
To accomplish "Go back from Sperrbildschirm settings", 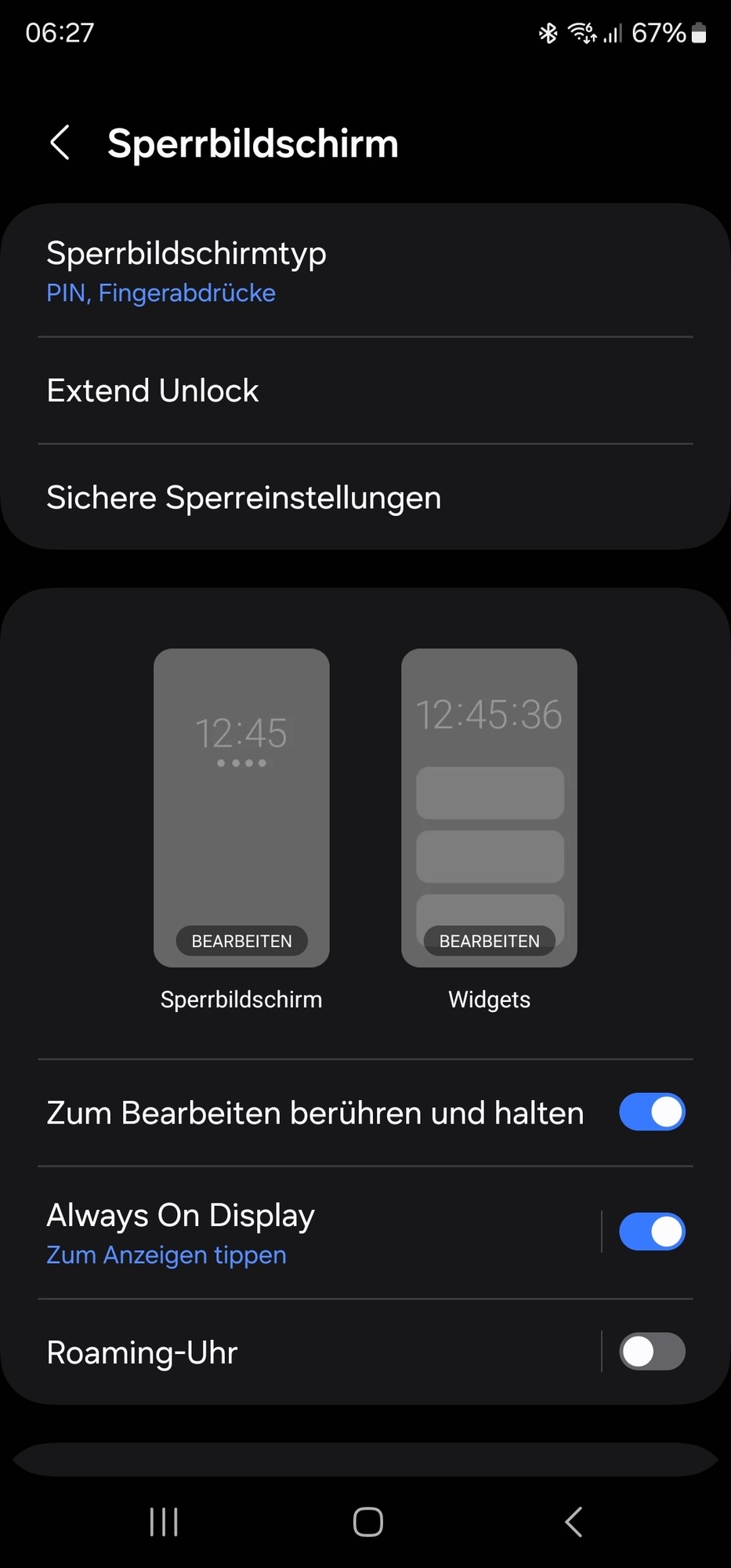I will click(60, 143).
